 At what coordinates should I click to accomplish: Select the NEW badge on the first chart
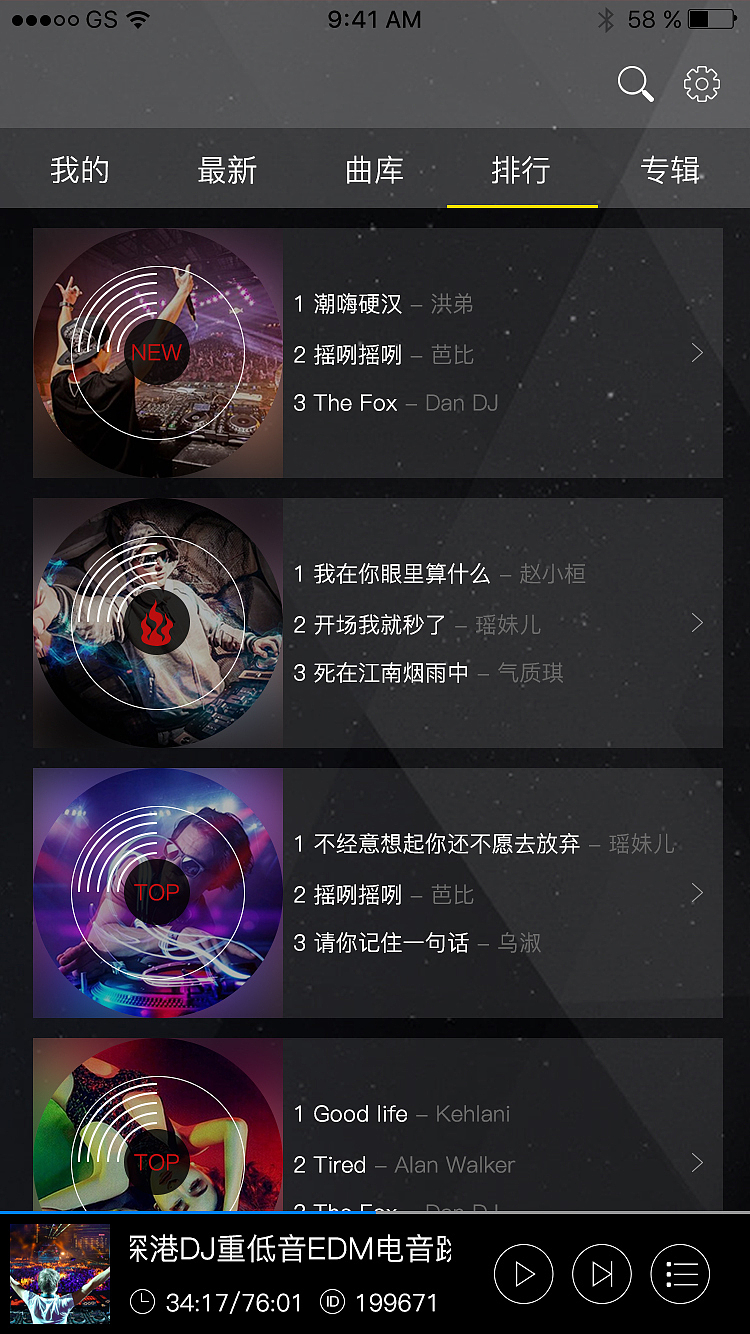157,351
